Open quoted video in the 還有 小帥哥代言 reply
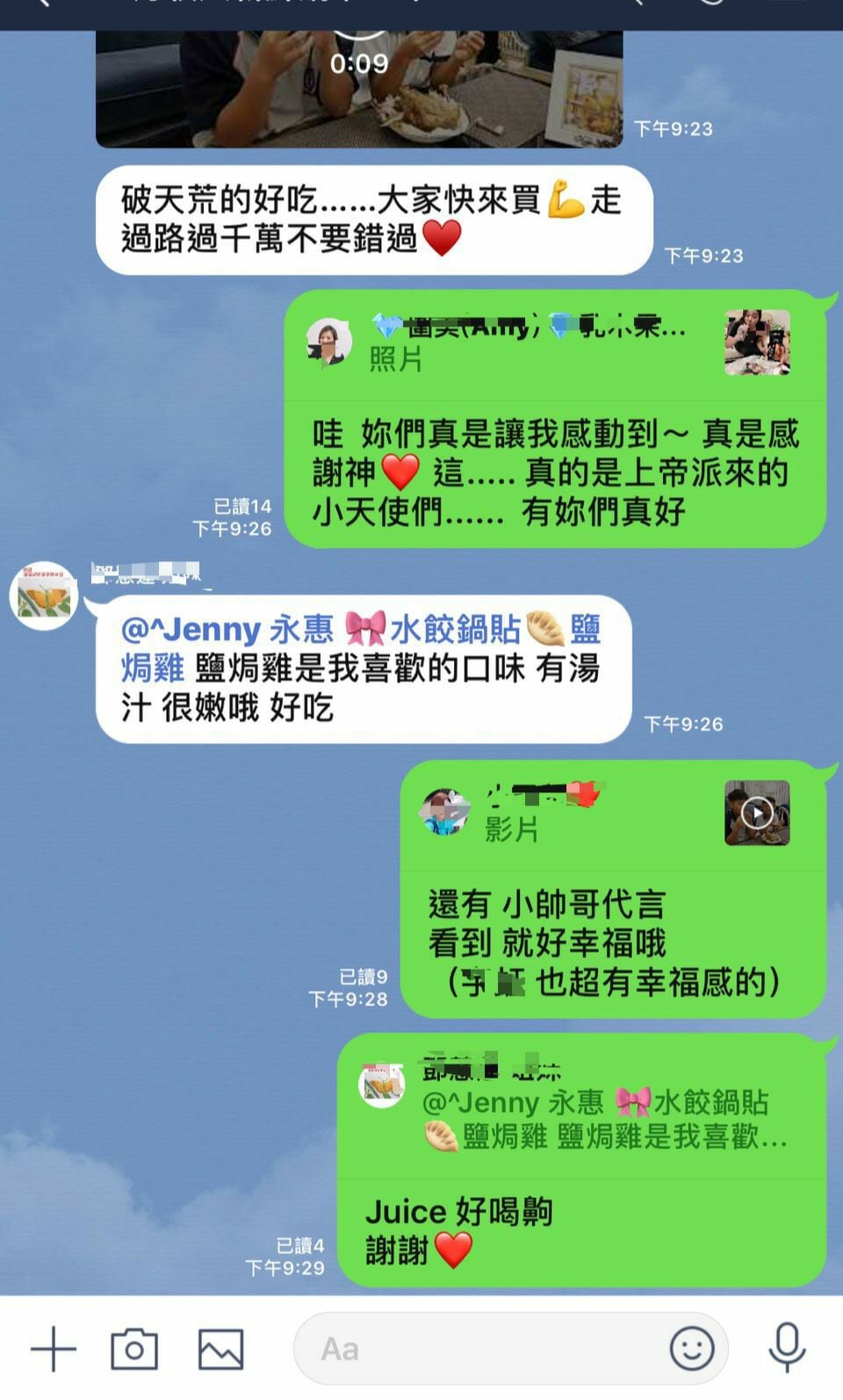Viewport: 843px width, 1400px height. pos(757,813)
